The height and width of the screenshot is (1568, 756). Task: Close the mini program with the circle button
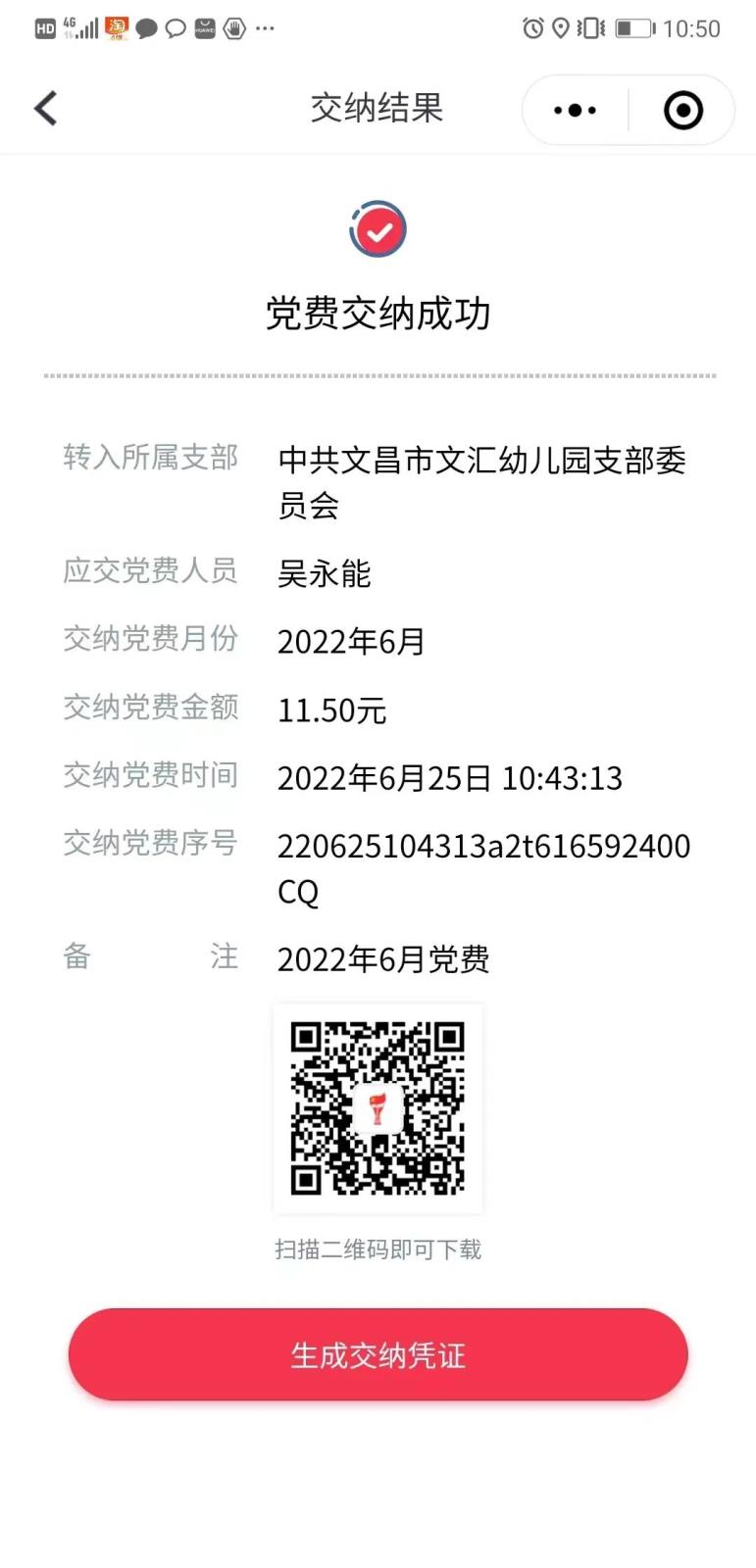(x=682, y=110)
